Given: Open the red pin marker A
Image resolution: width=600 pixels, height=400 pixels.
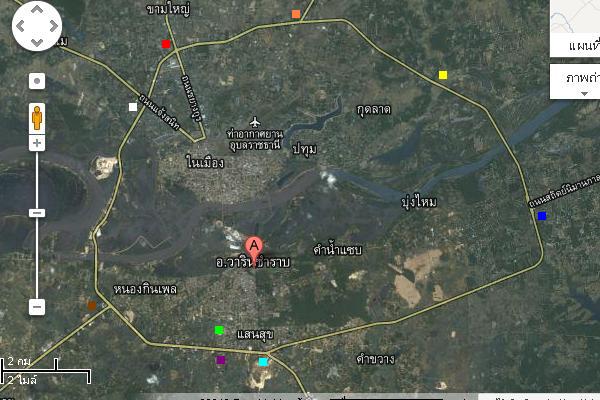Looking at the screenshot, I should pos(254,245).
